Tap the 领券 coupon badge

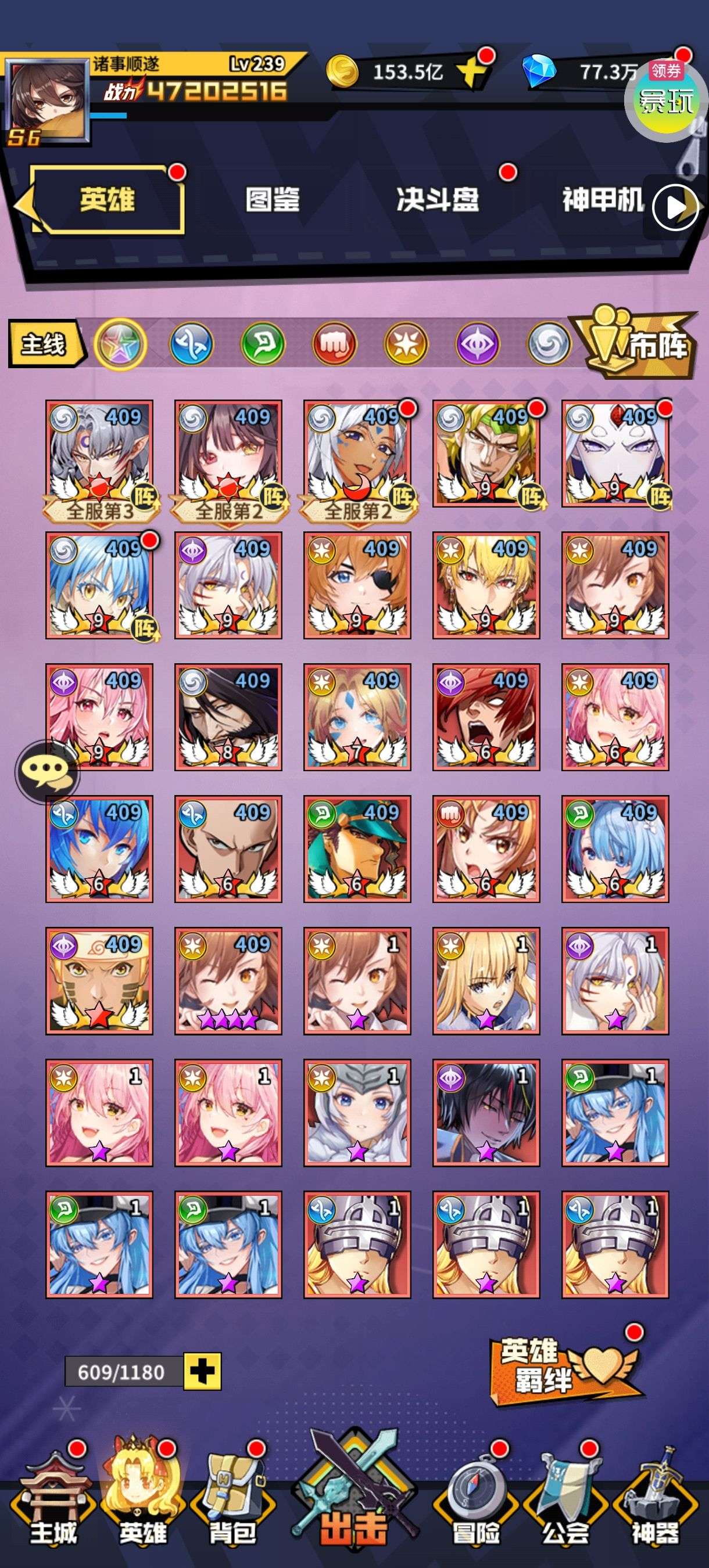click(x=666, y=71)
